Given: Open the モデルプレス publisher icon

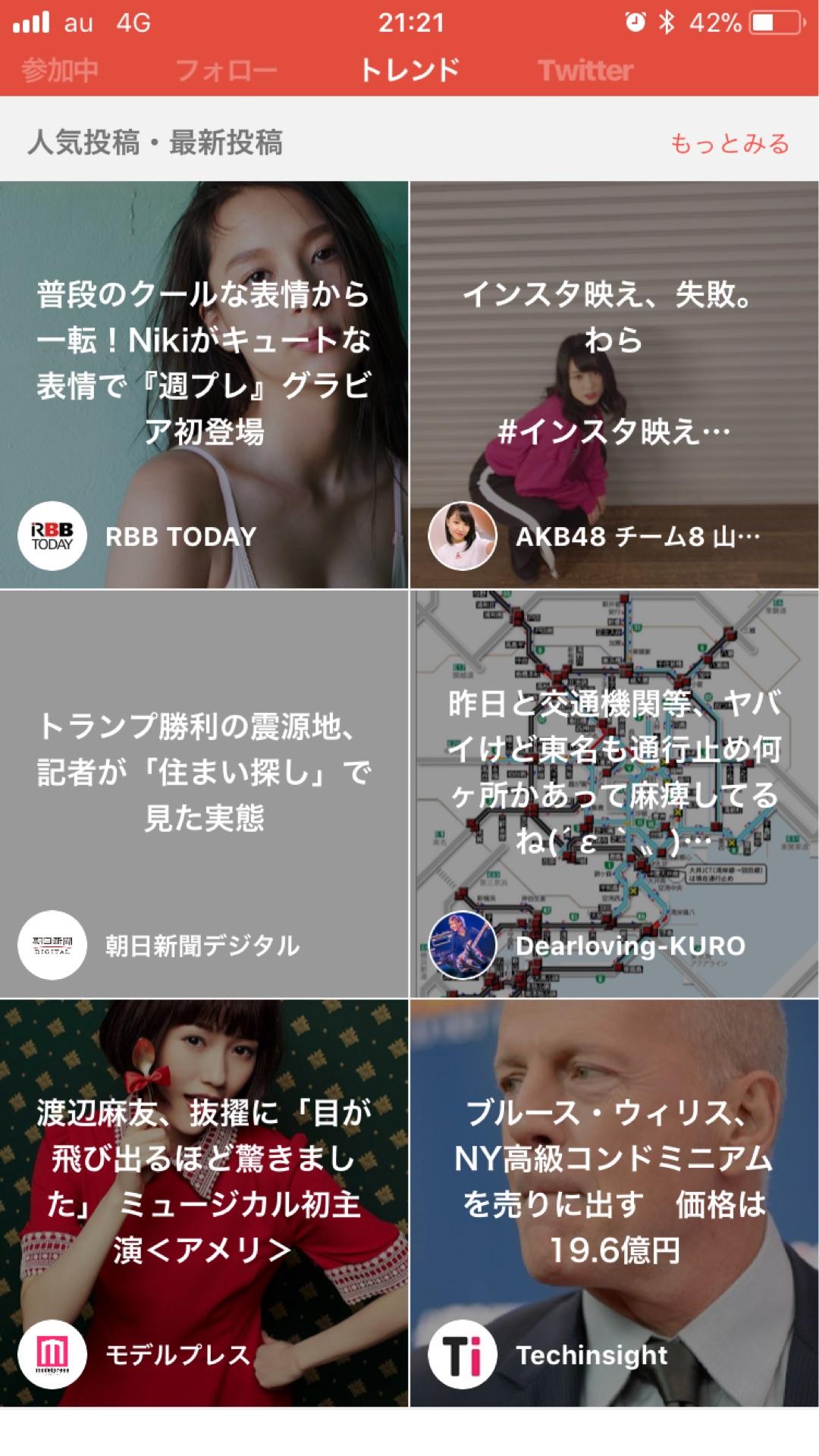Looking at the screenshot, I should pyautogui.click(x=53, y=1354).
